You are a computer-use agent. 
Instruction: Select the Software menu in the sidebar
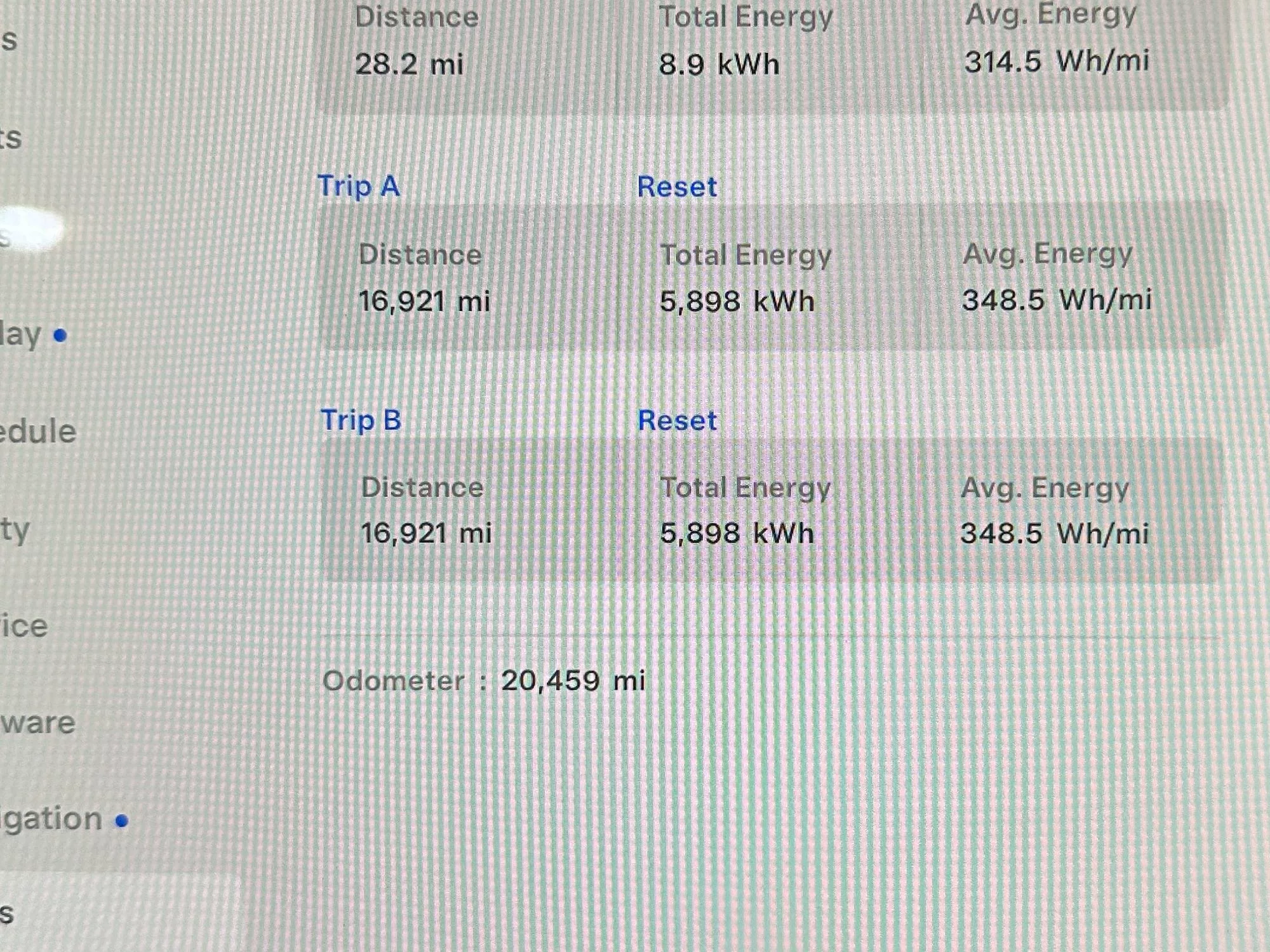[x=38, y=723]
